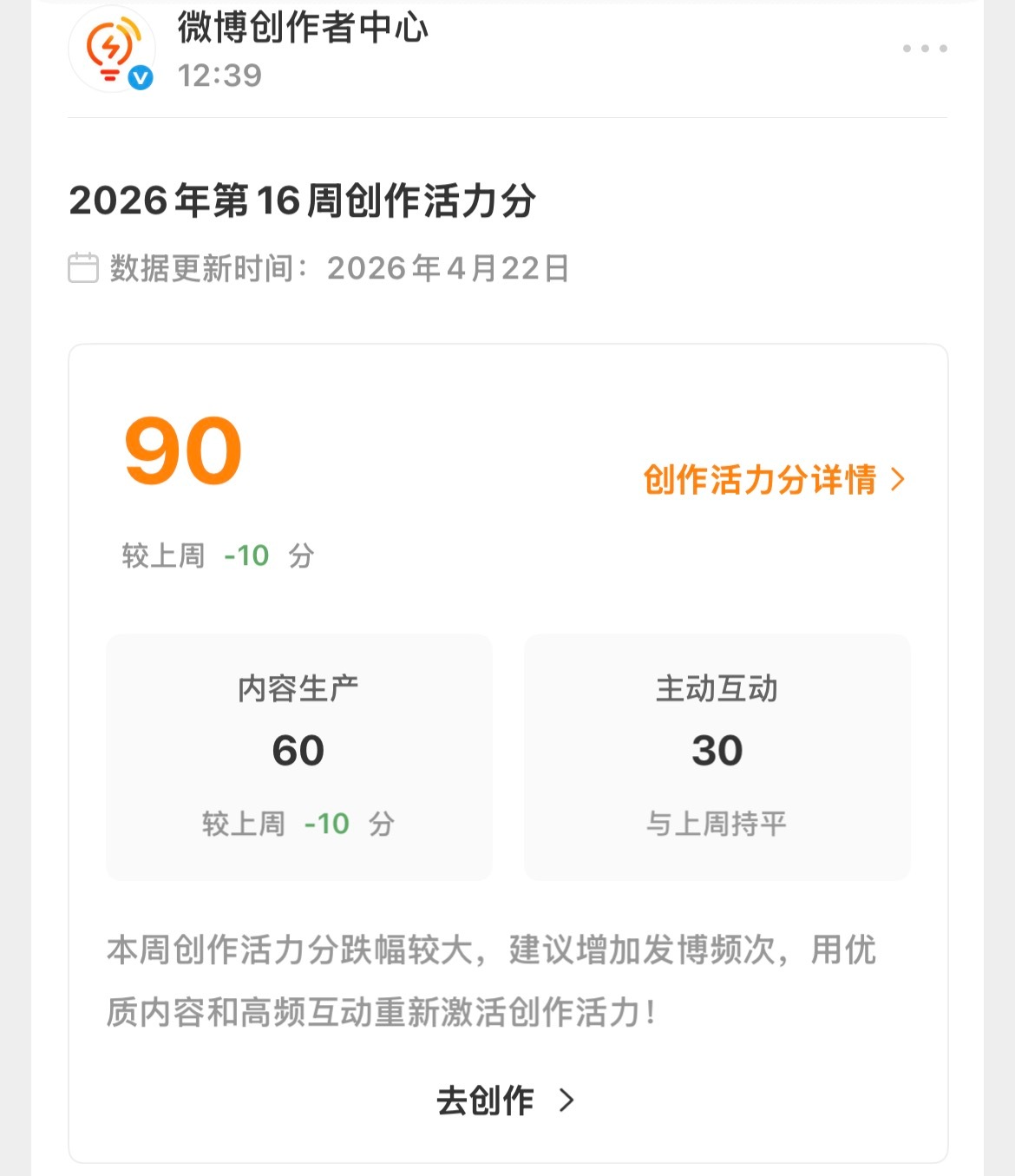This screenshot has height=1176, width=1015.
Task: Click the chevron next to 去创作
Action: click(x=567, y=1100)
